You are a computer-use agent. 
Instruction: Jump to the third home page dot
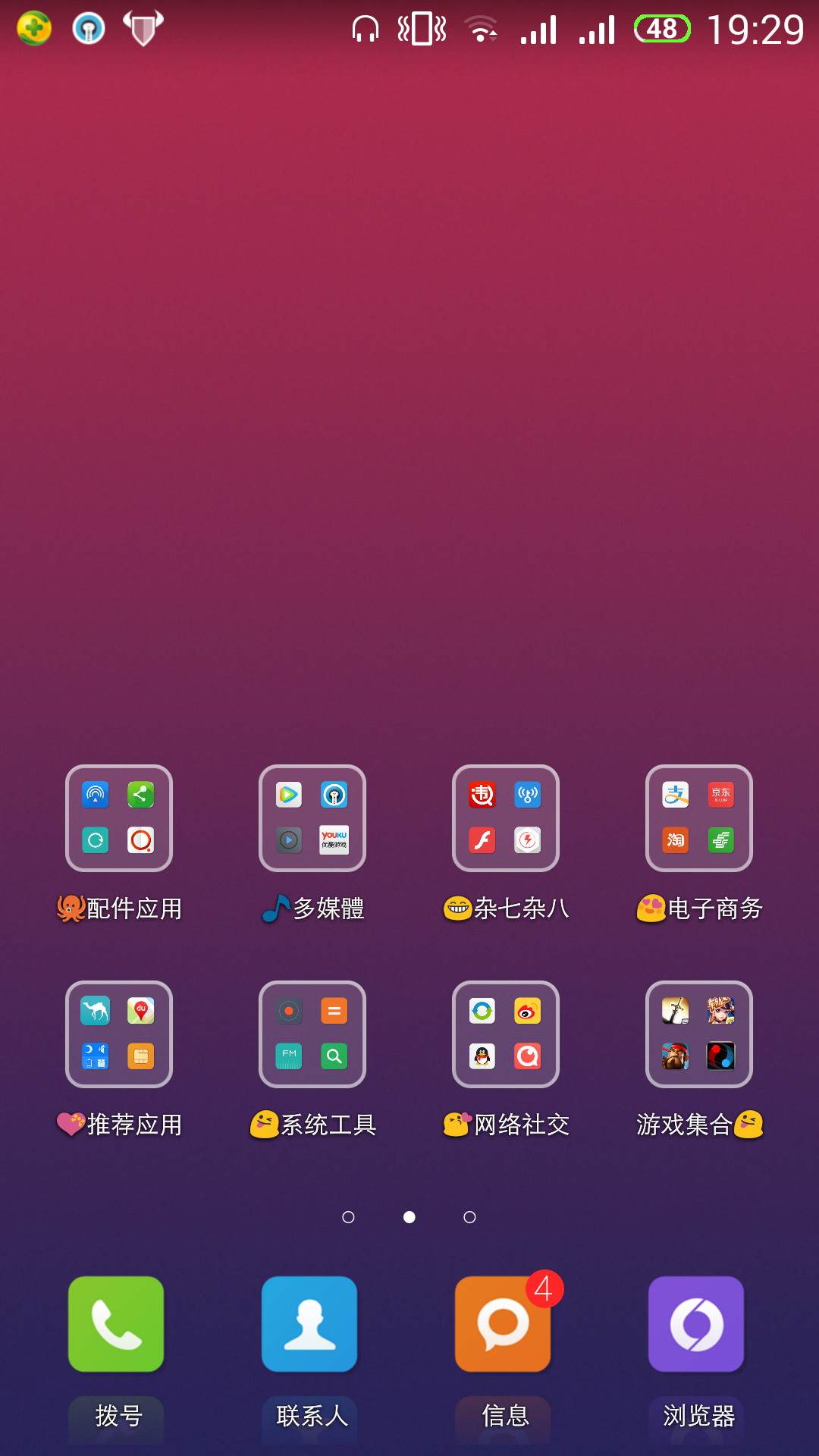click(x=470, y=1217)
